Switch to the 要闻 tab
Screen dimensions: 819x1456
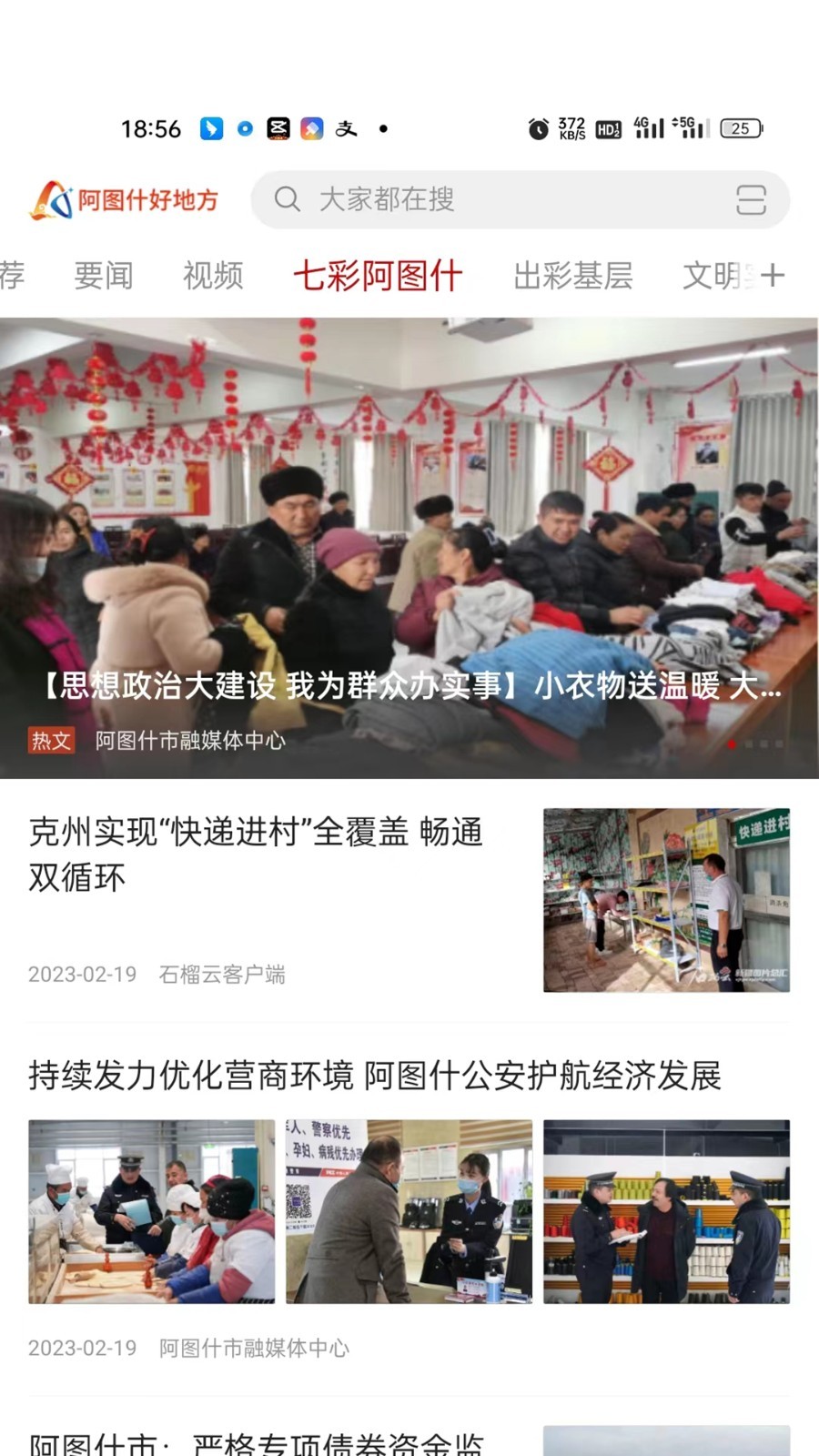[x=104, y=275]
